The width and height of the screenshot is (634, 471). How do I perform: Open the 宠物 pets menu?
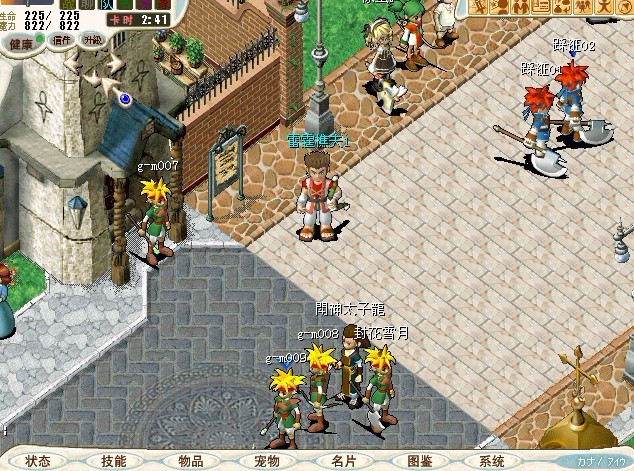click(x=266, y=461)
